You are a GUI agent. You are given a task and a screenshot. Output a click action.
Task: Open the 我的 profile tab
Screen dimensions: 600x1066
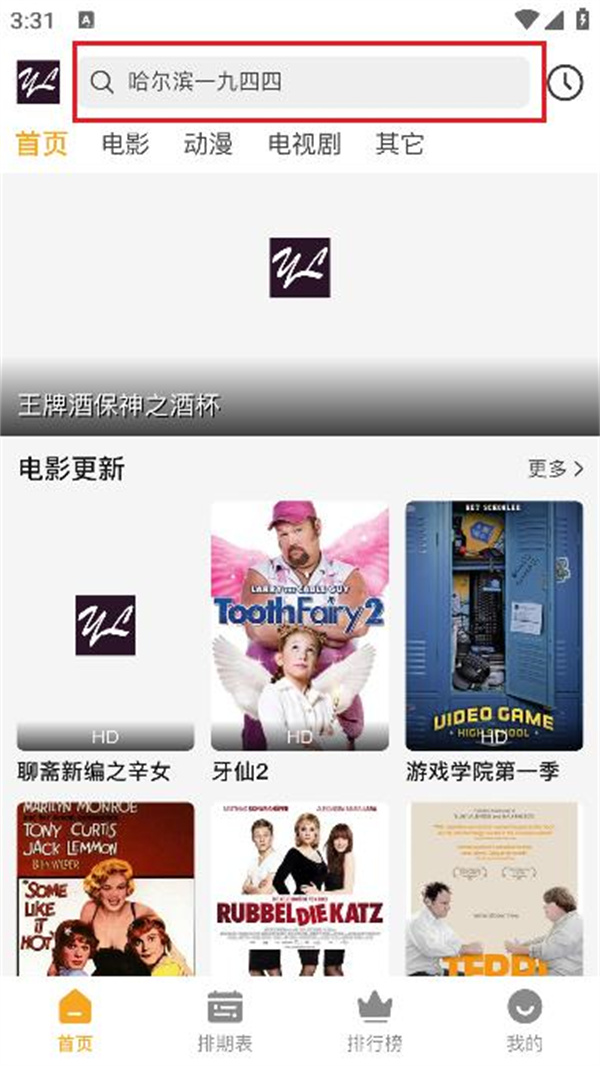(524, 1021)
